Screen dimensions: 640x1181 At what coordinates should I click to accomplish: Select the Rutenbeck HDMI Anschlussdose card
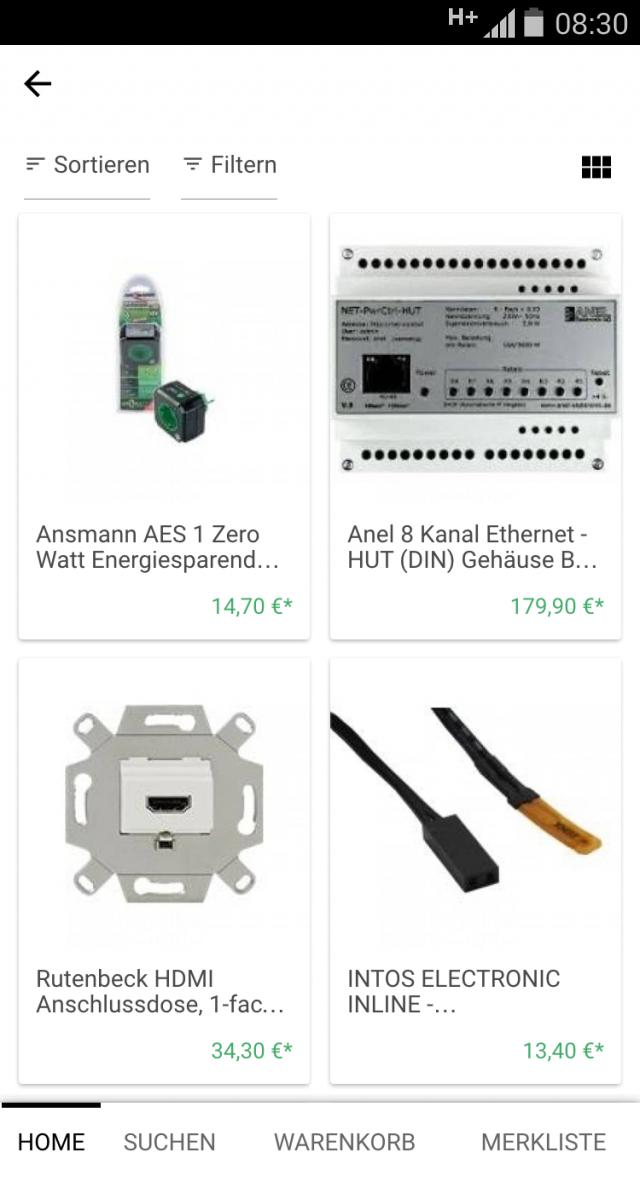[x=164, y=870]
